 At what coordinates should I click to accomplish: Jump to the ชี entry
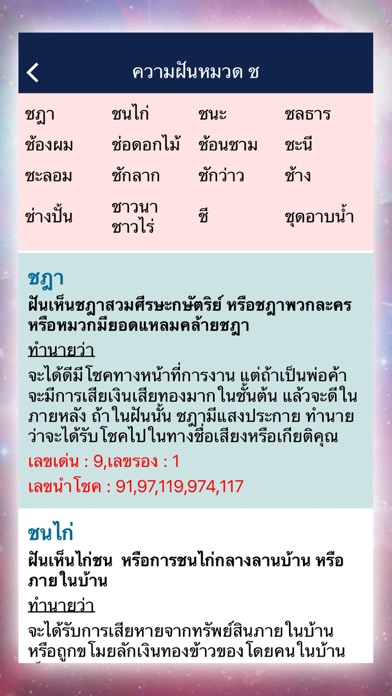pyautogui.click(x=203, y=217)
